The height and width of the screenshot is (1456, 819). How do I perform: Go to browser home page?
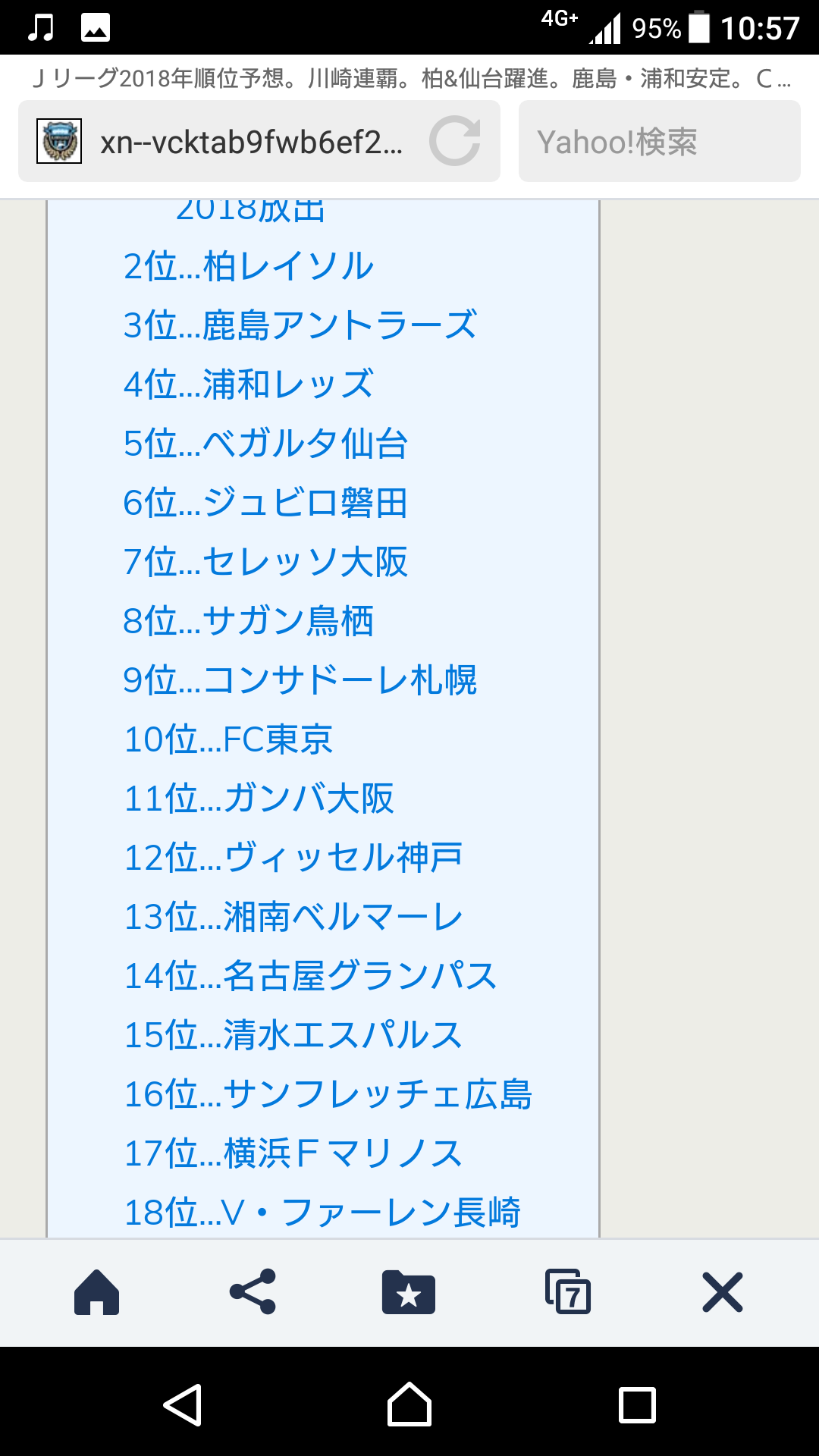[x=96, y=1293]
